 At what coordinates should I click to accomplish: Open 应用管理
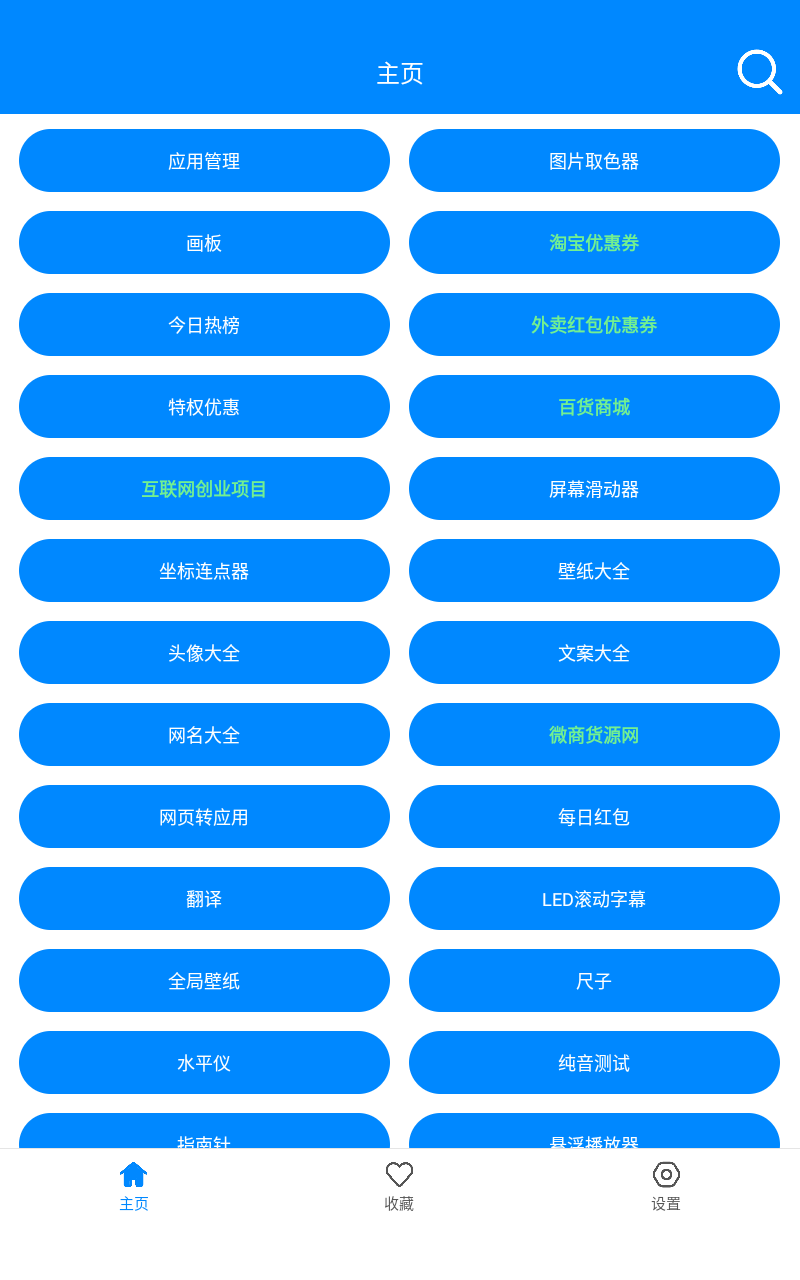pos(204,161)
